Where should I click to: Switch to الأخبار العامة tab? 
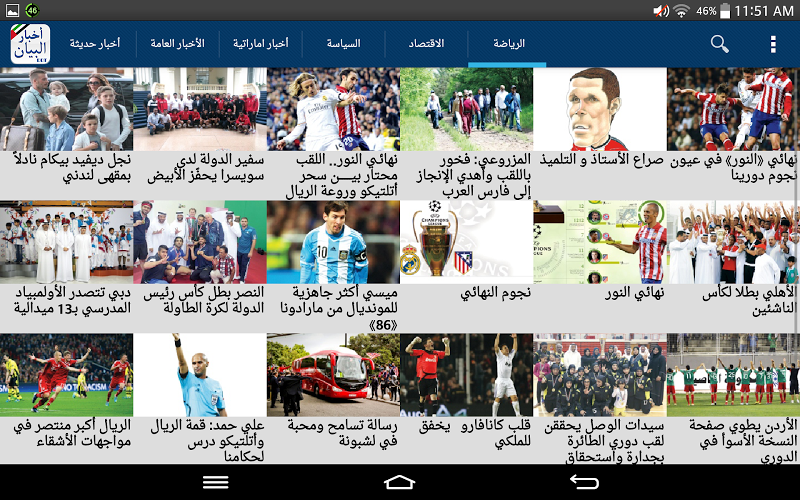click(x=178, y=44)
